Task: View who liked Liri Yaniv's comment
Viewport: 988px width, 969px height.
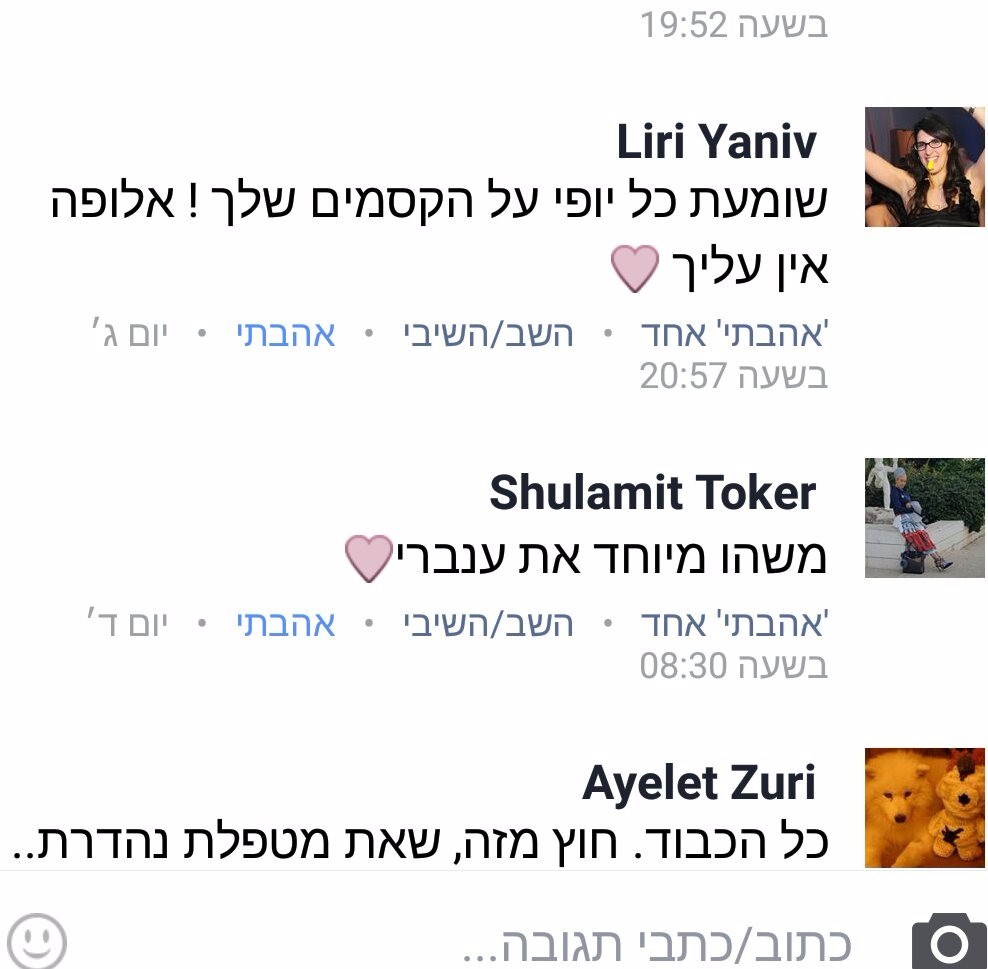Action: (734, 335)
